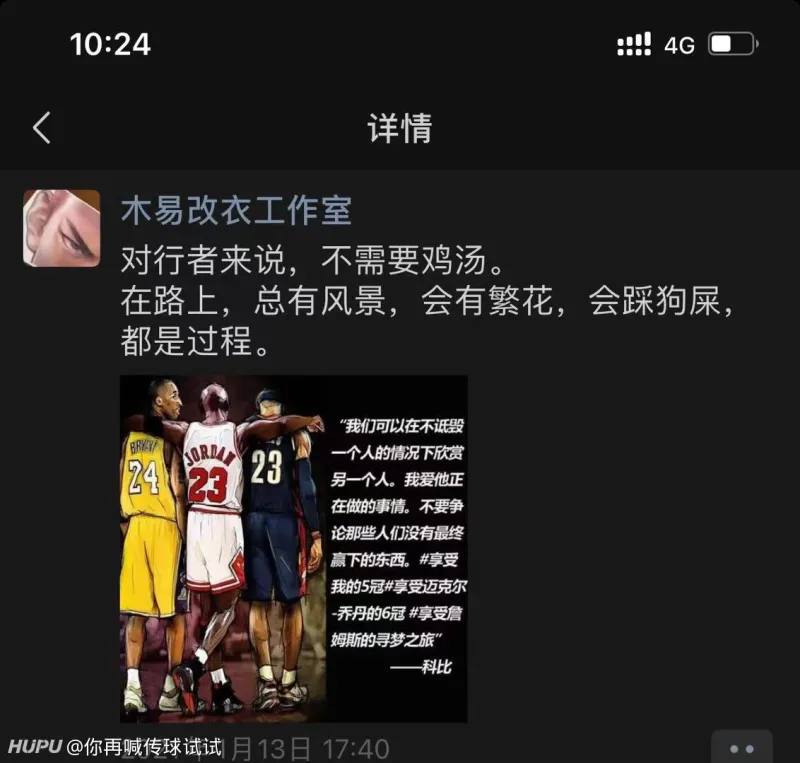View the basketball players post image
The width and height of the screenshot is (800, 763).
pos(293,548)
